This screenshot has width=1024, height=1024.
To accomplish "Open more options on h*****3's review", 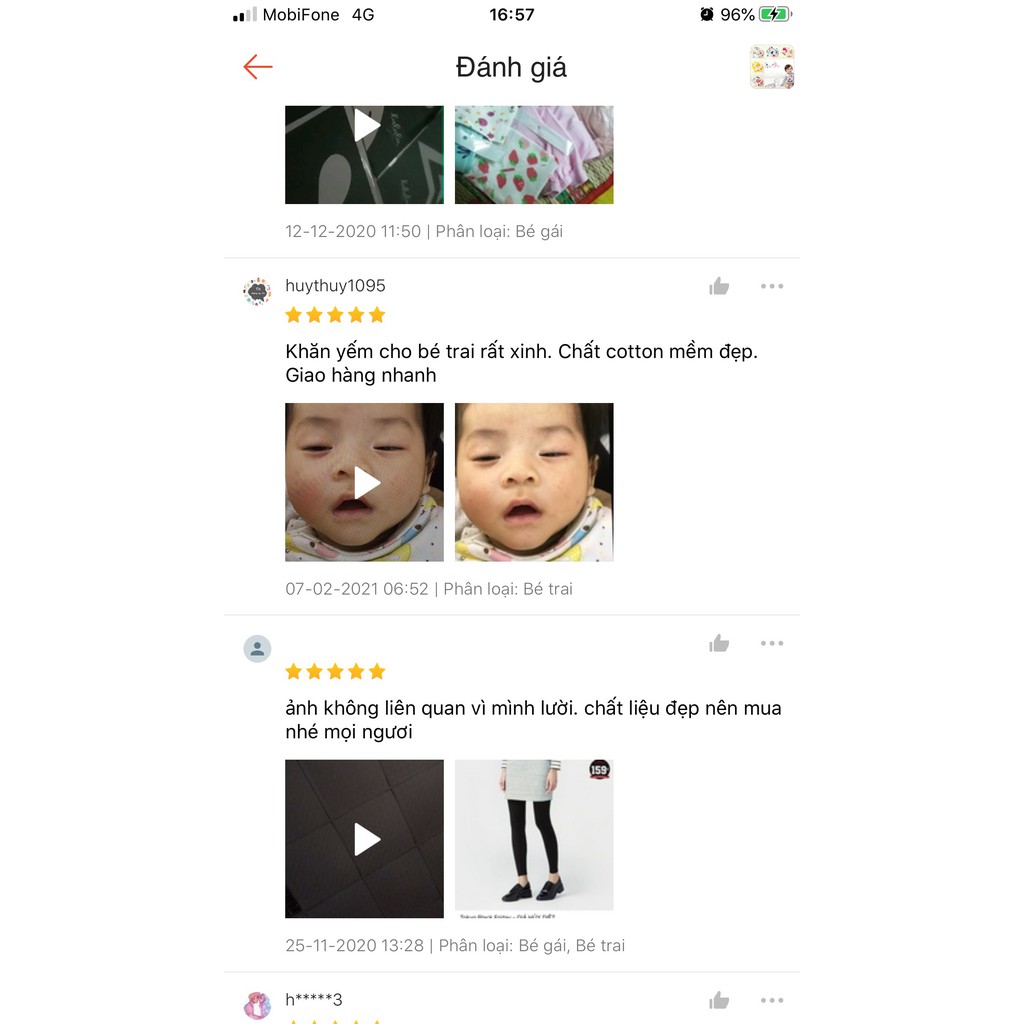I will pyautogui.click(x=772, y=1000).
